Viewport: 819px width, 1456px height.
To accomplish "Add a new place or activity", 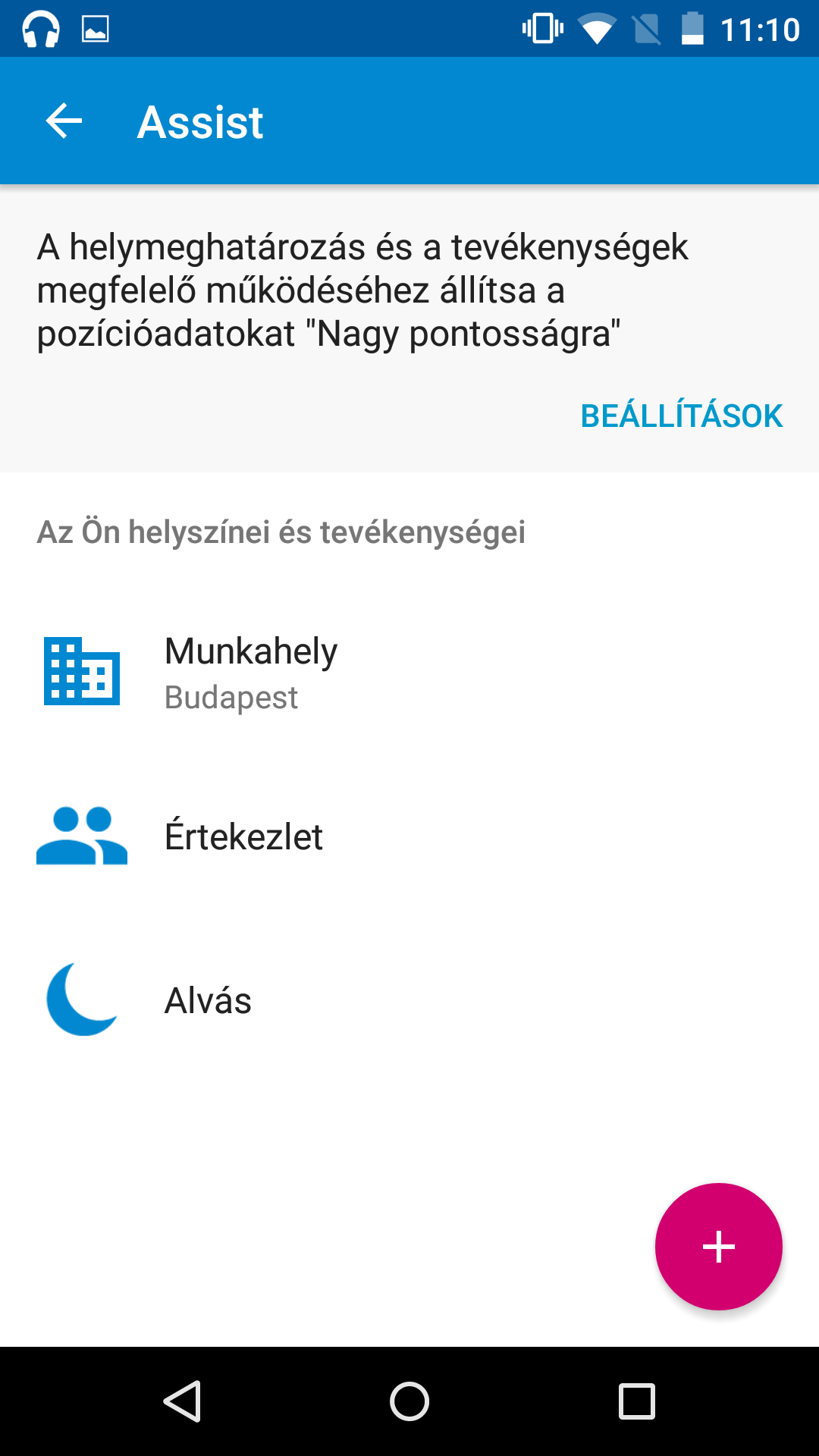I will pyautogui.click(x=718, y=1247).
